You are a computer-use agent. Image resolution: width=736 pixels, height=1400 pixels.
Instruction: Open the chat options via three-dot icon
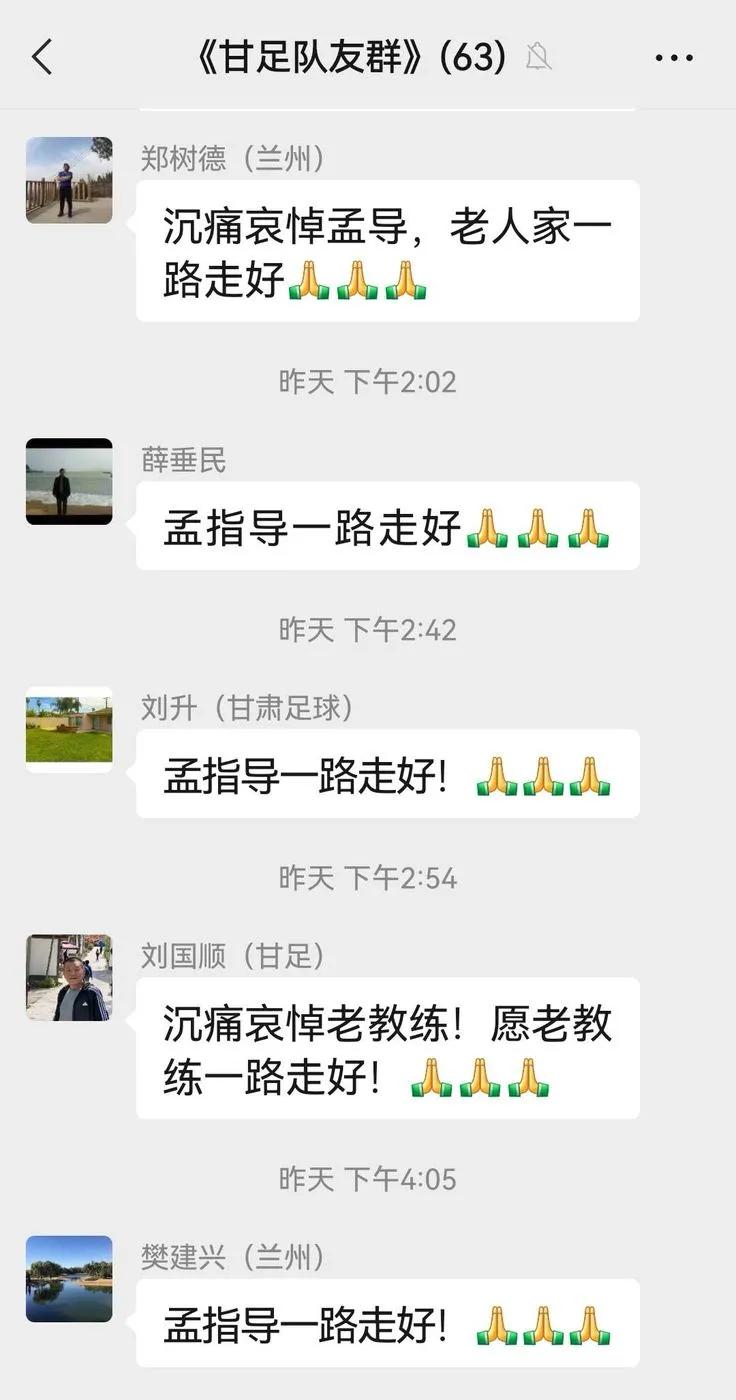click(674, 57)
